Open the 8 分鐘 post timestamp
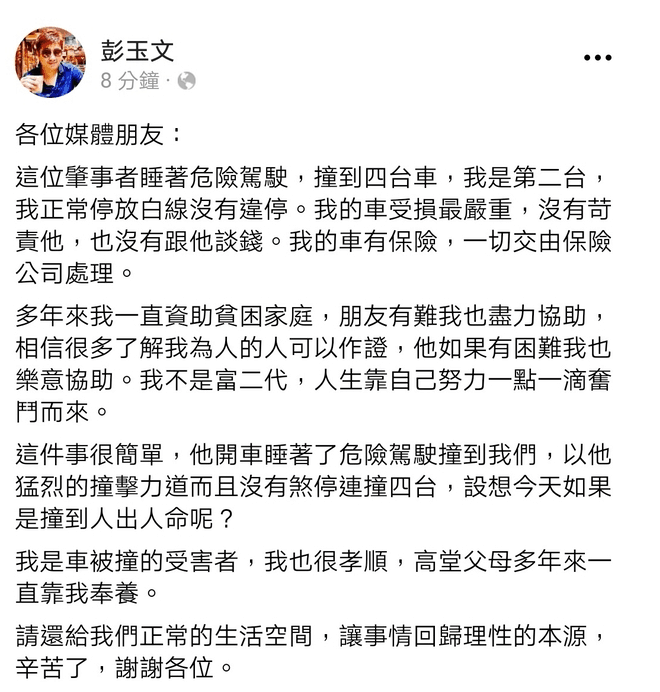 (x=130, y=81)
